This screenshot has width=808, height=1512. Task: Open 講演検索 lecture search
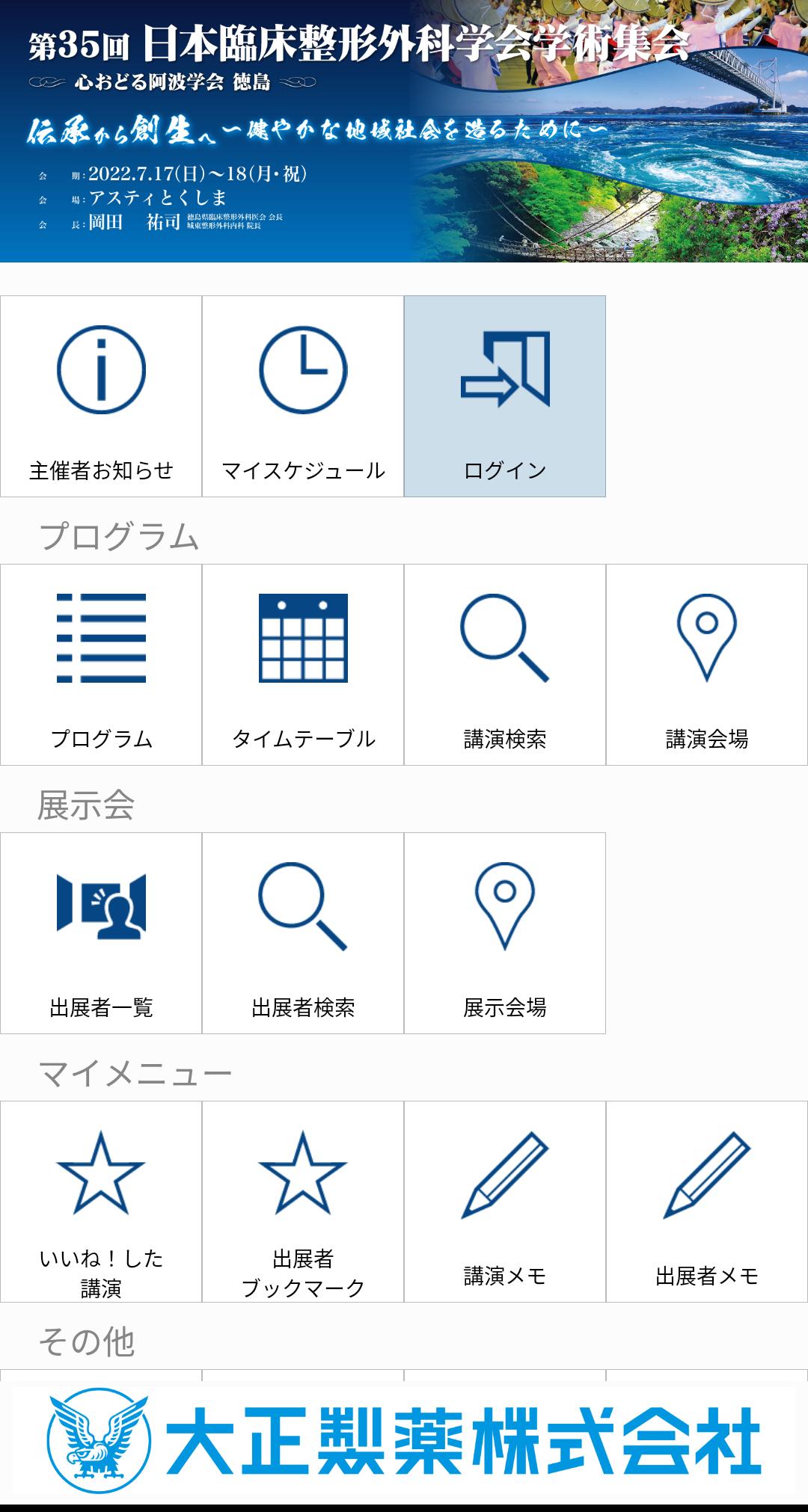tap(505, 665)
